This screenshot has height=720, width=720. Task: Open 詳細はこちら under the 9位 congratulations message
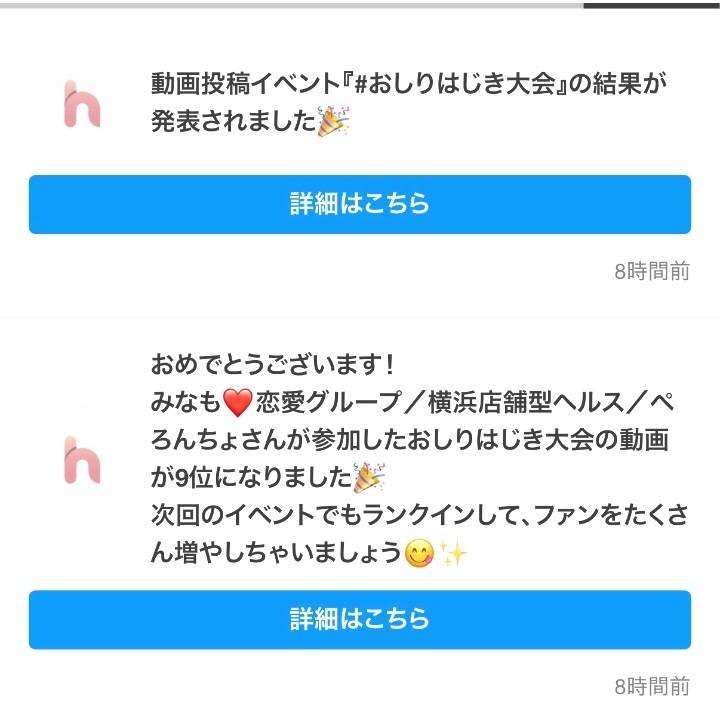[360, 619]
